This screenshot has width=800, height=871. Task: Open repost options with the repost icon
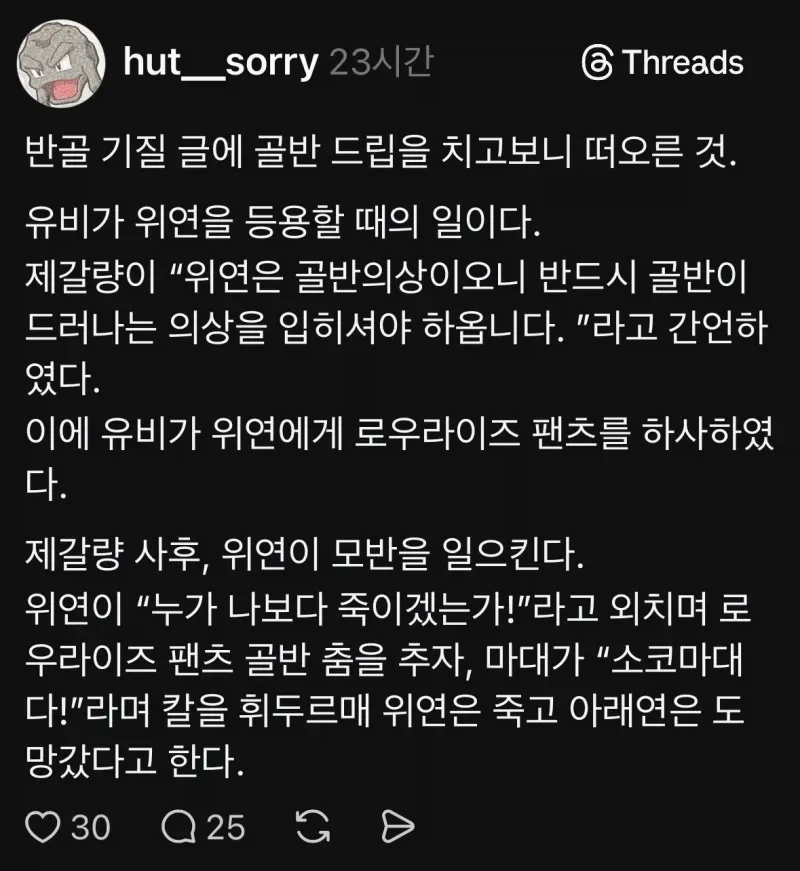click(x=315, y=826)
